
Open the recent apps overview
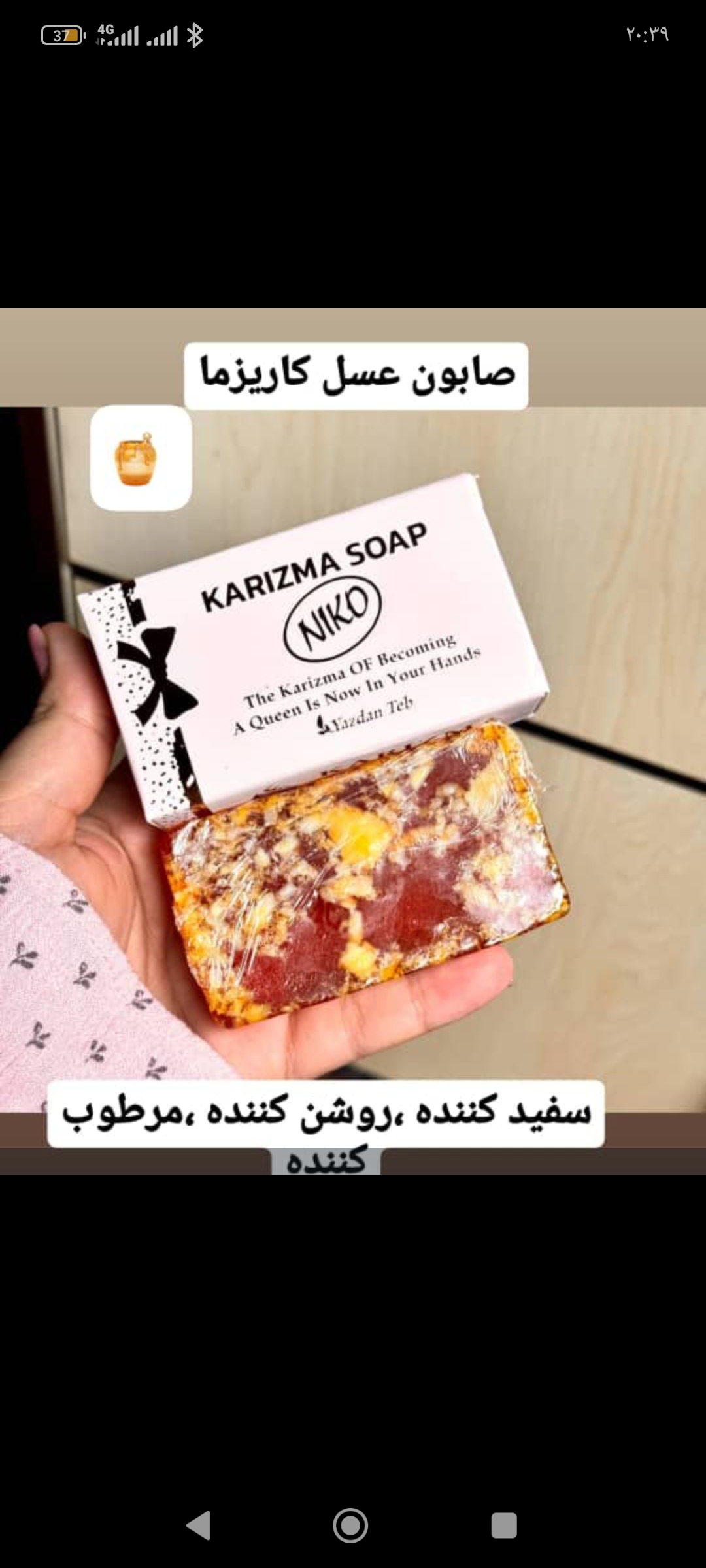coord(504,1526)
